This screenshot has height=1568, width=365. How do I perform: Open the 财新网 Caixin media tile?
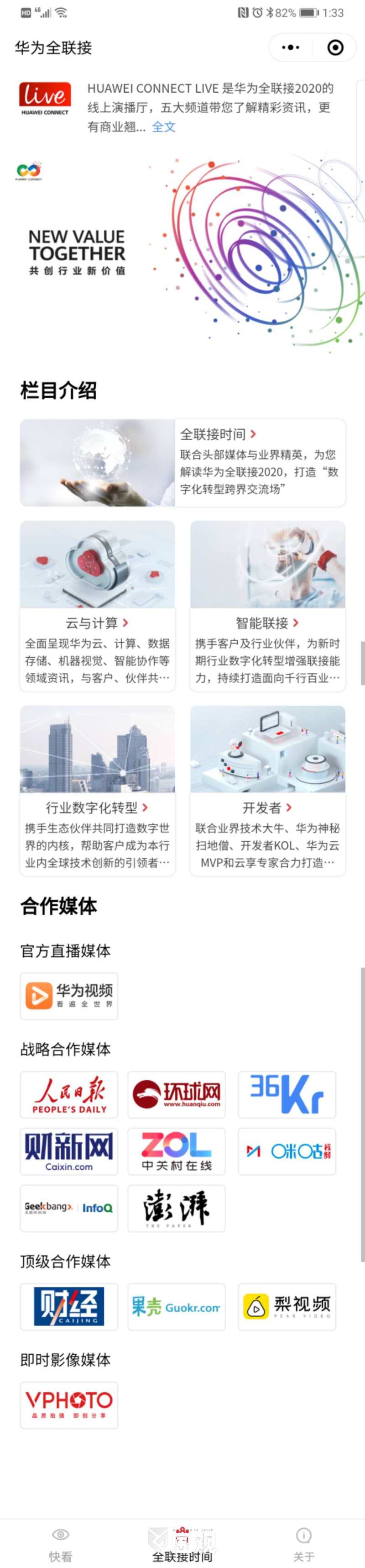click(69, 1151)
